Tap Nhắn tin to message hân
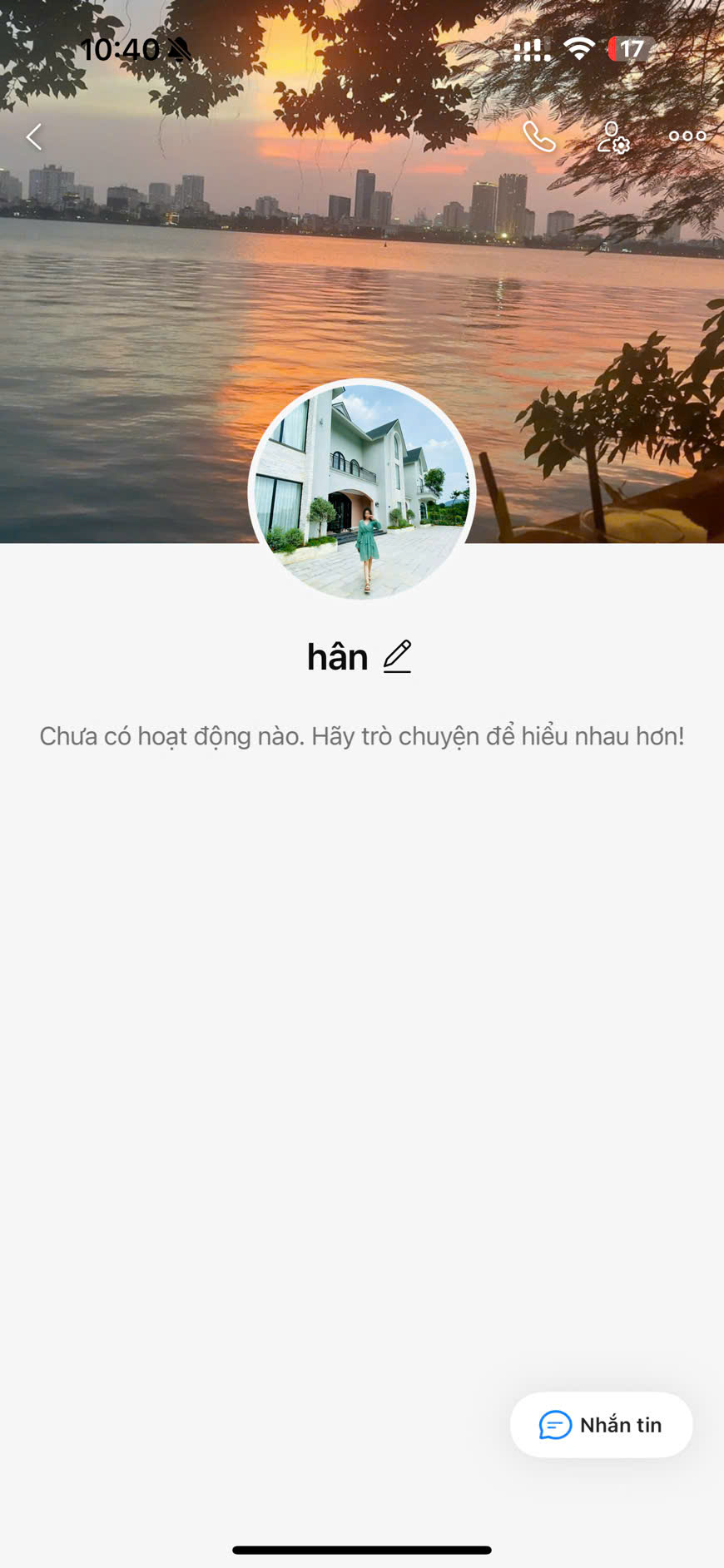The height and width of the screenshot is (1568, 724). (601, 1424)
